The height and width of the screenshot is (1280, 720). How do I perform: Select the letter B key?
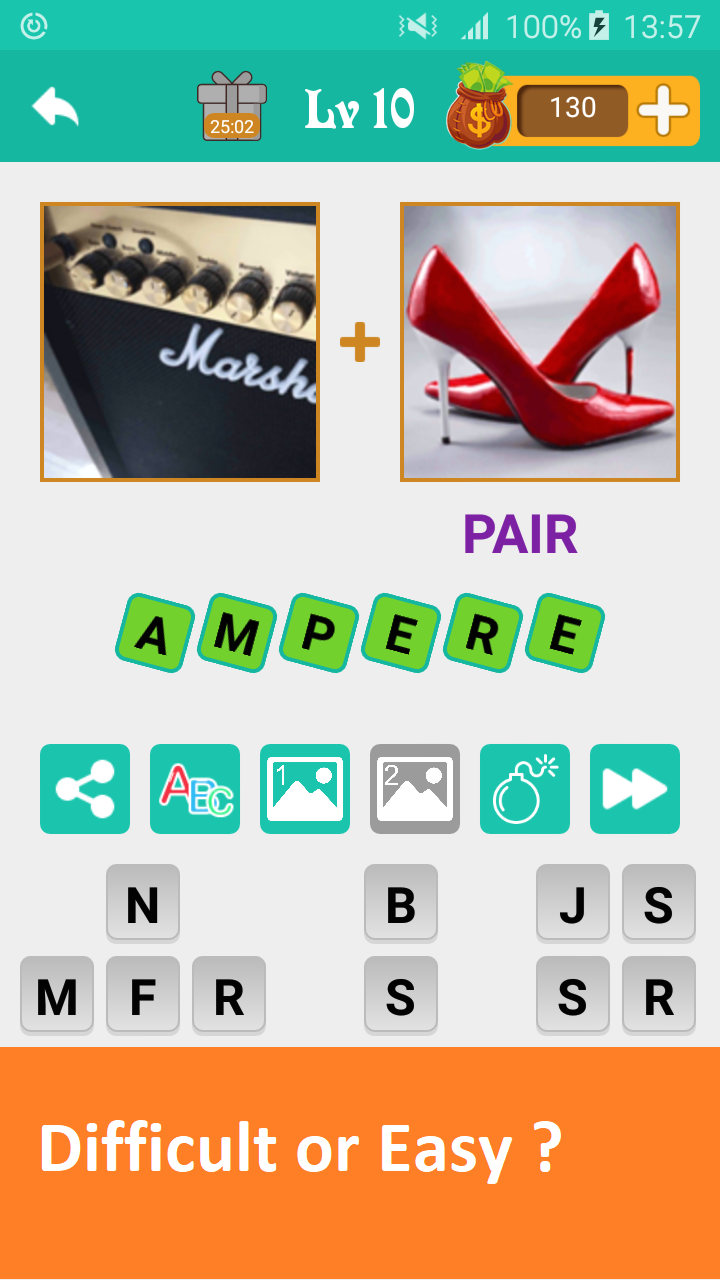(x=400, y=903)
